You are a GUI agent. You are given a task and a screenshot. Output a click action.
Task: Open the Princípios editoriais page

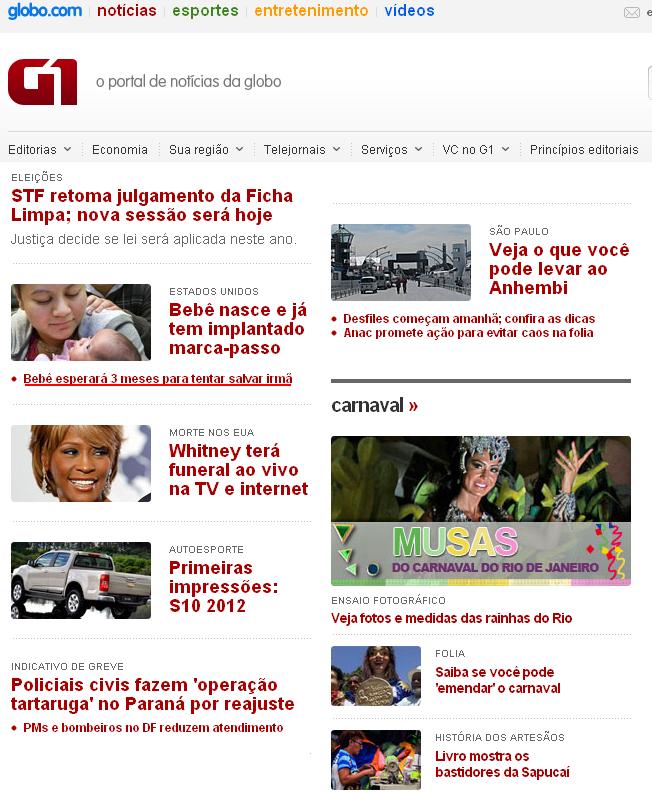(x=584, y=150)
